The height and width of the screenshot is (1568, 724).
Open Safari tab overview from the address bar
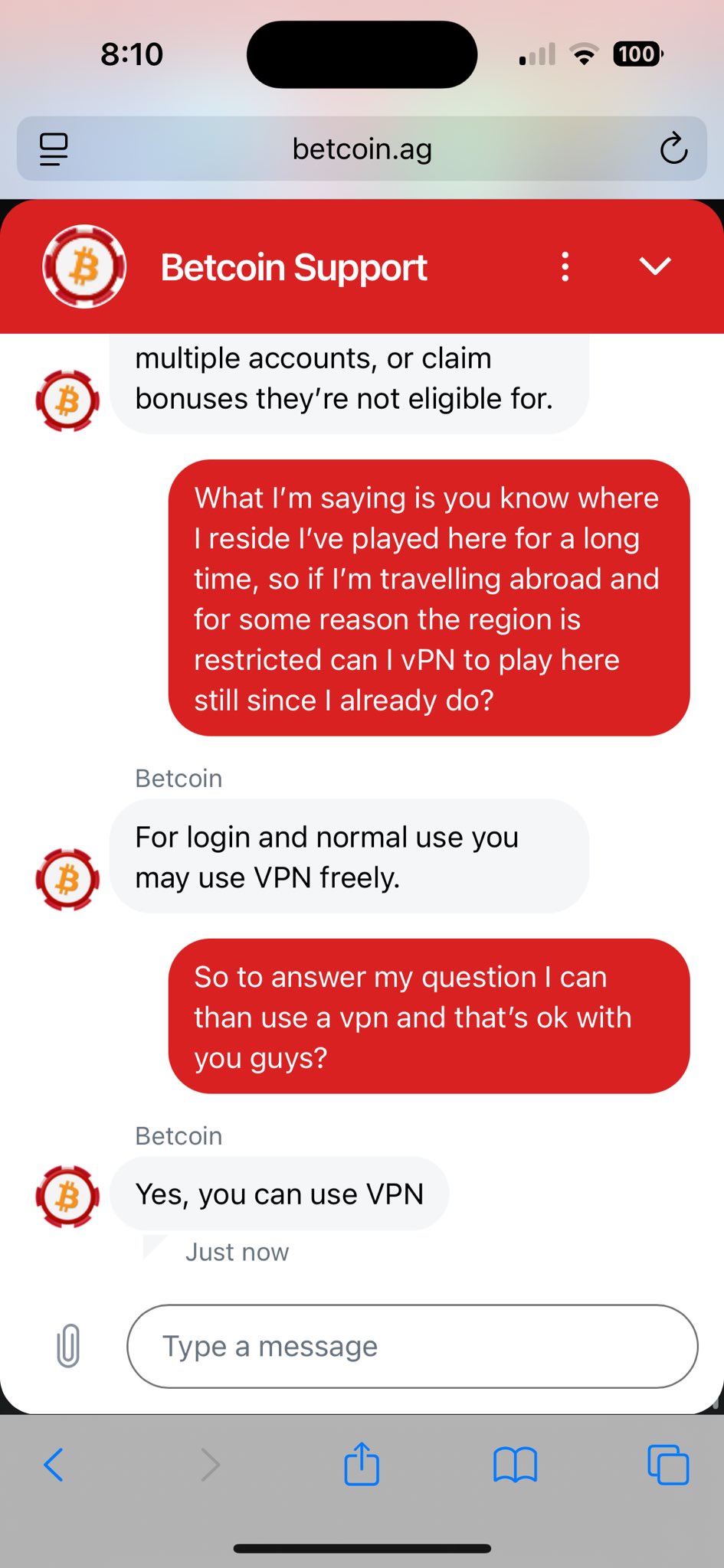[x=52, y=149]
